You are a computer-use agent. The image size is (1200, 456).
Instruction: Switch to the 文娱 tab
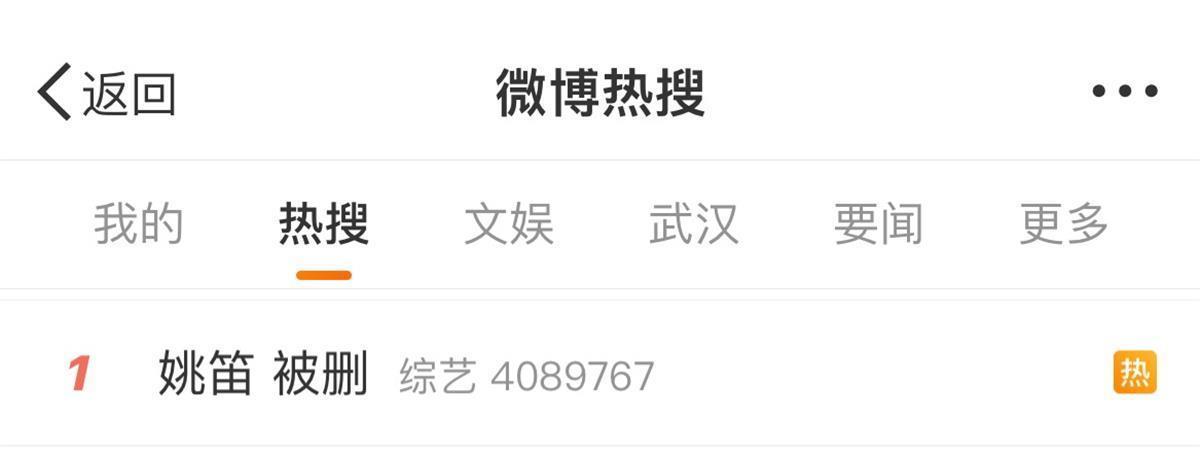(x=508, y=224)
